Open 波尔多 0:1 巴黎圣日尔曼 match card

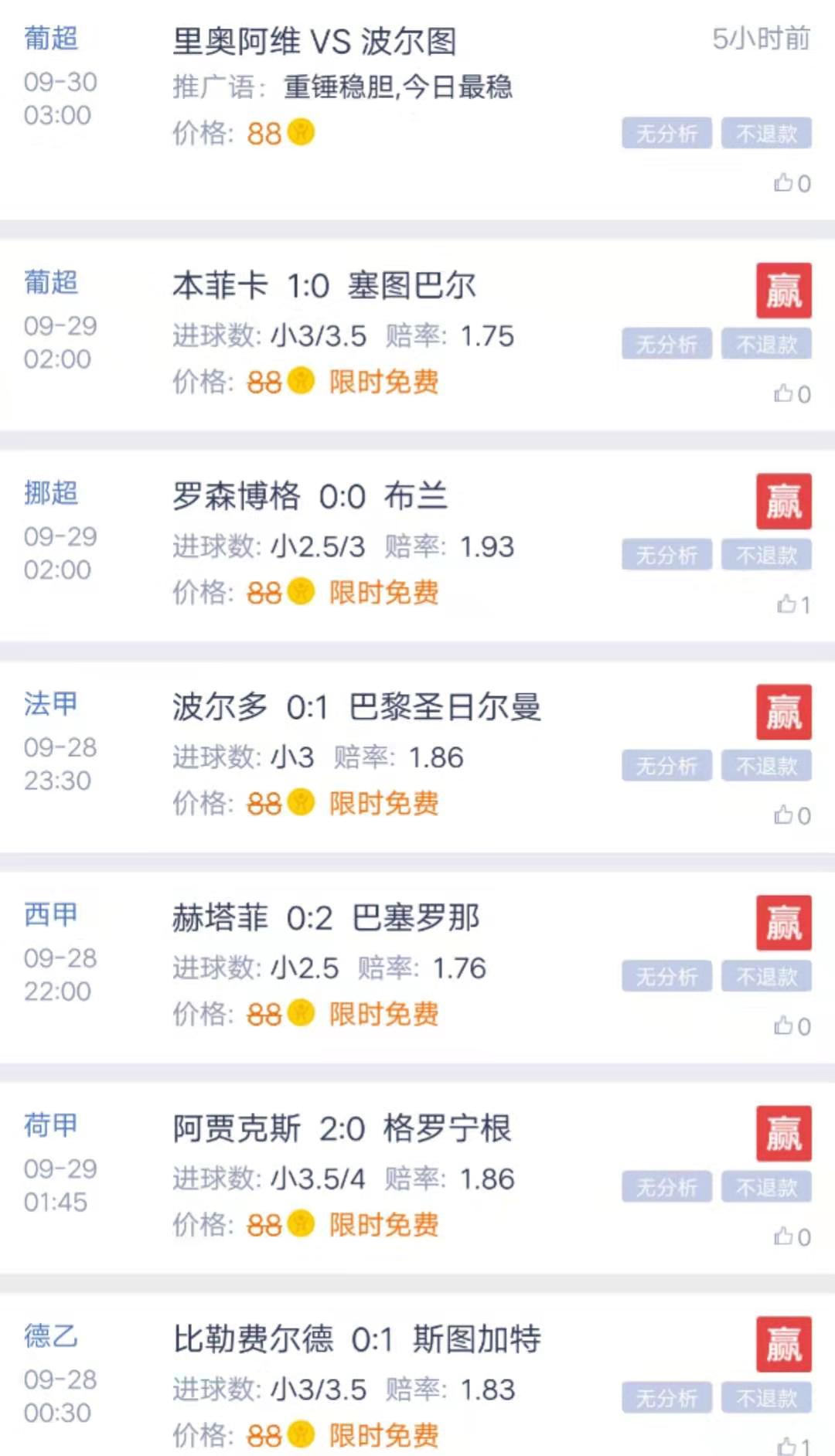pyautogui.click(x=356, y=707)
